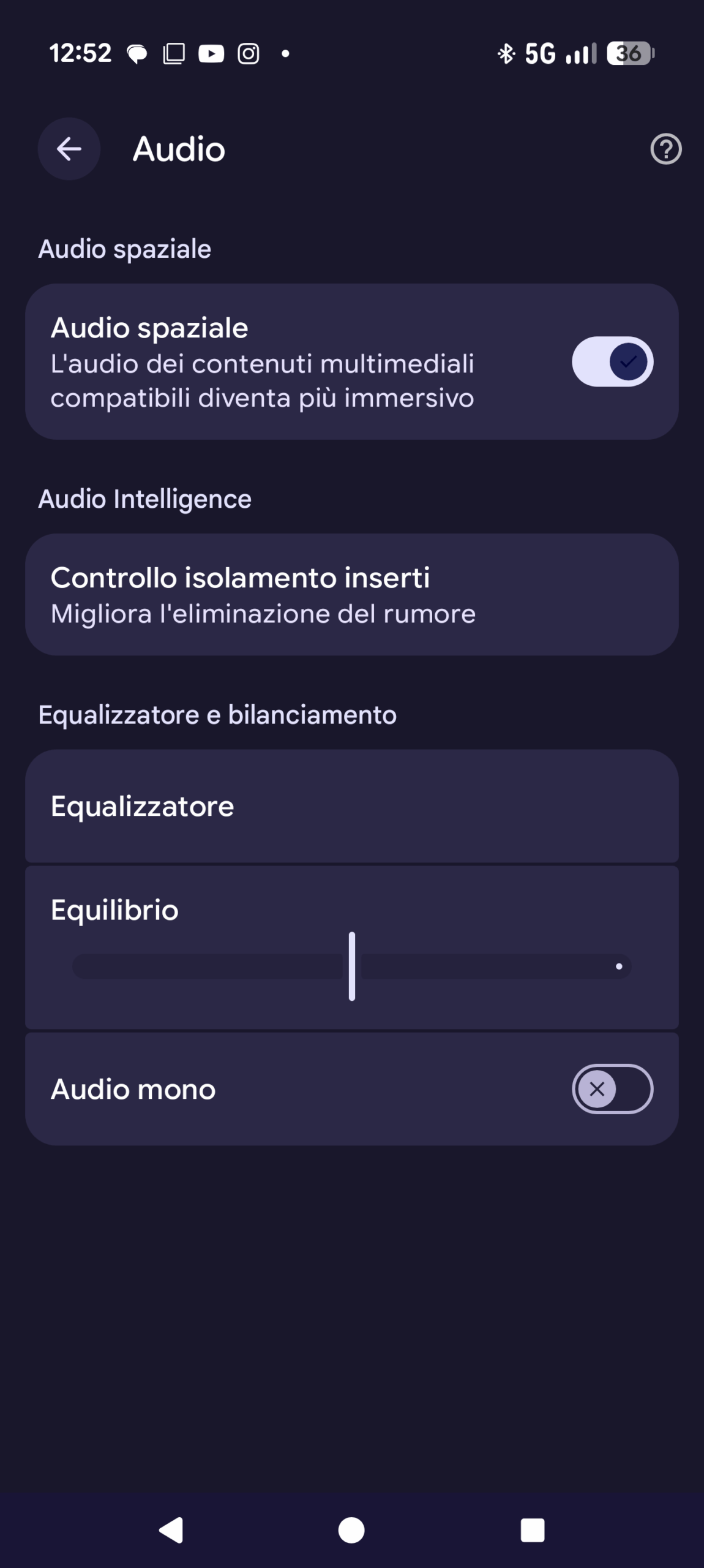Tap the Equilibrio balance slider
The width and height of the screenshot is (704, 1568).
click(x=352, y=966)
